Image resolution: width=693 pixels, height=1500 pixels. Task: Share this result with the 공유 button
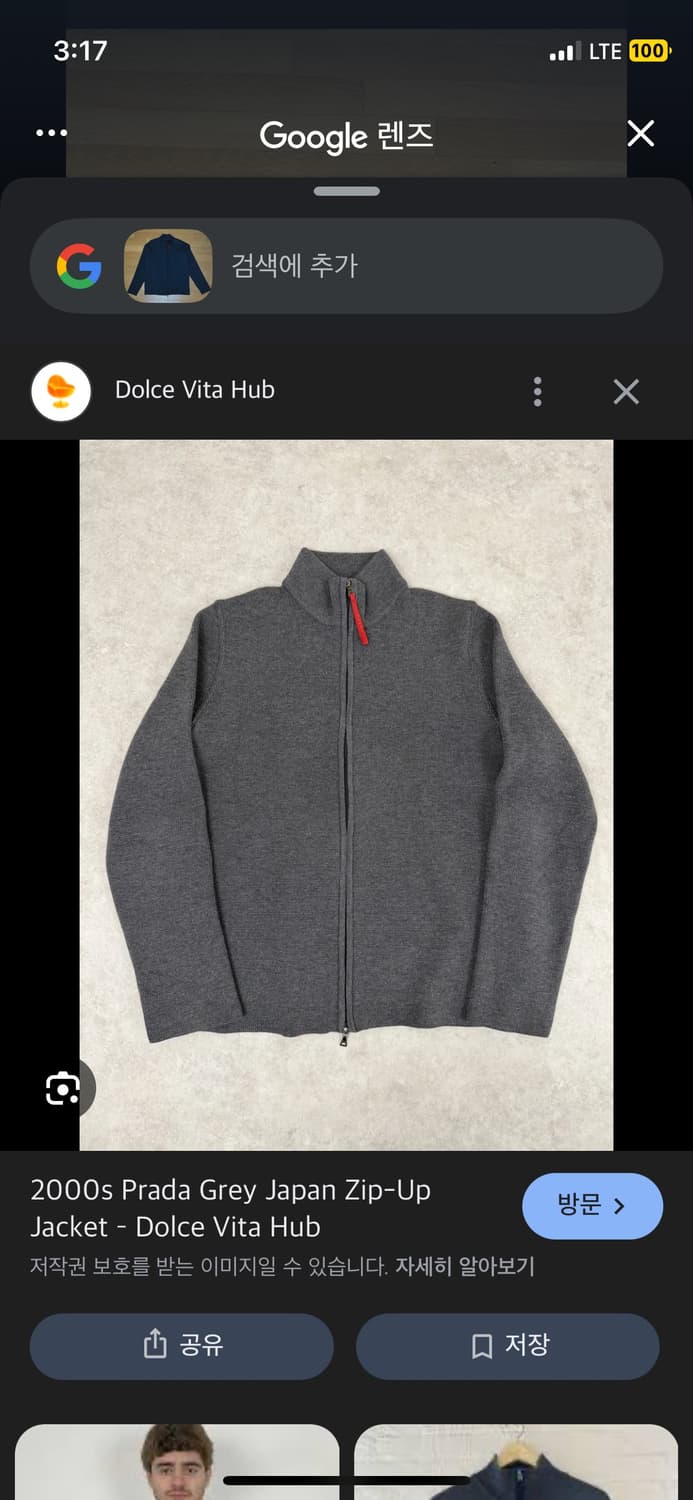pos(181,1345)
